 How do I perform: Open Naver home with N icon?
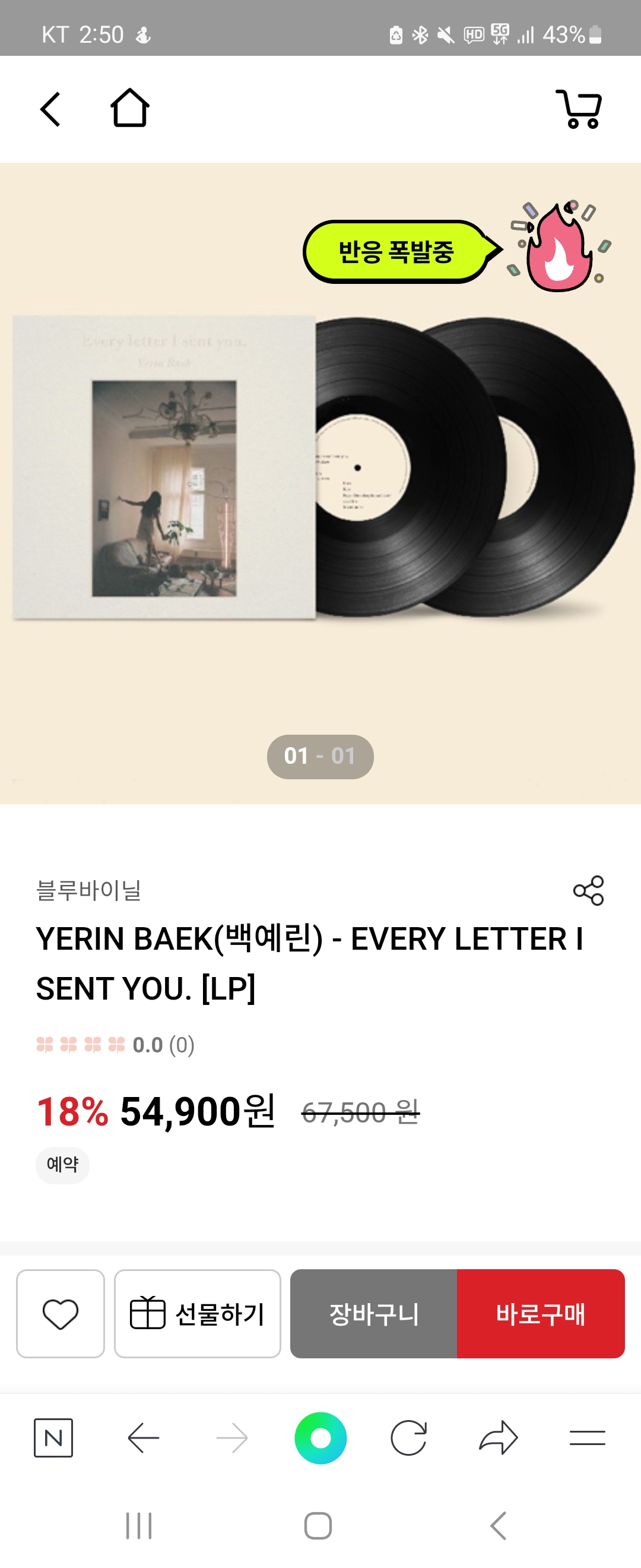coord(53,1438)
